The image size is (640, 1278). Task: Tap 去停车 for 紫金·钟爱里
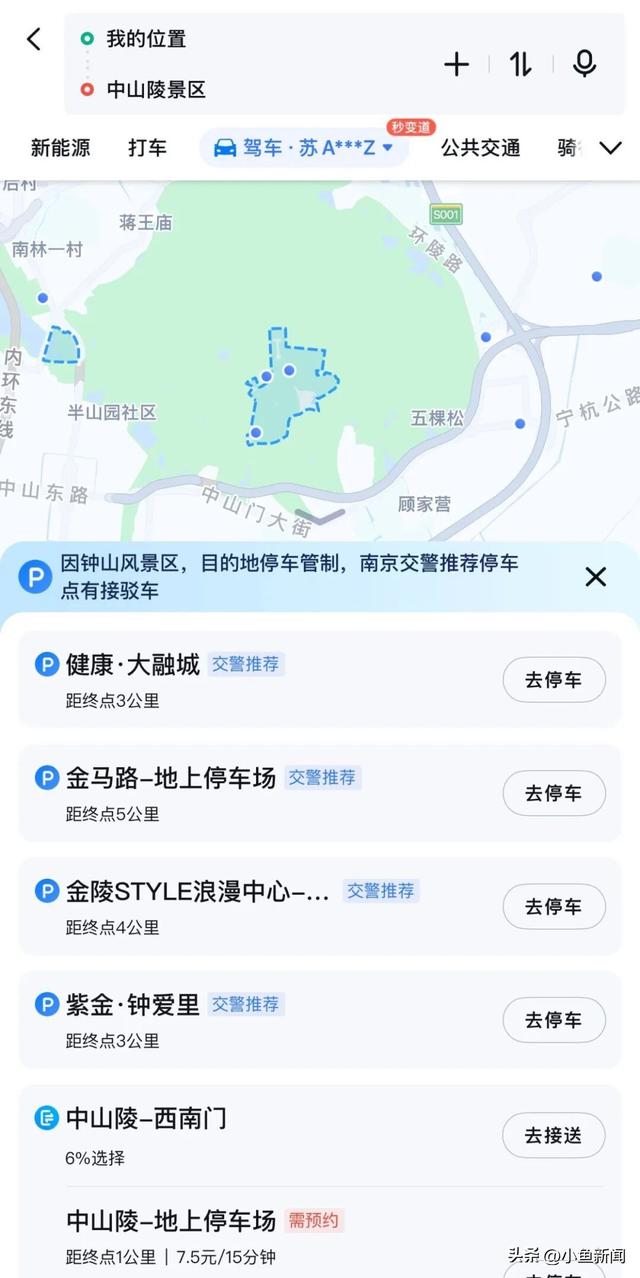(x=553, y=1020)
